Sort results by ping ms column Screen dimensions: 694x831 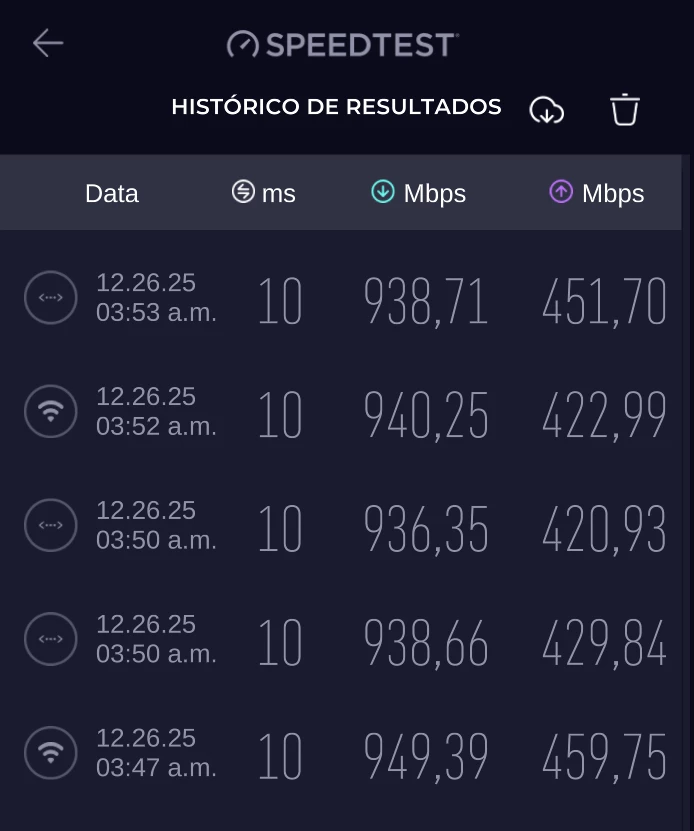(x=264, y=193)
